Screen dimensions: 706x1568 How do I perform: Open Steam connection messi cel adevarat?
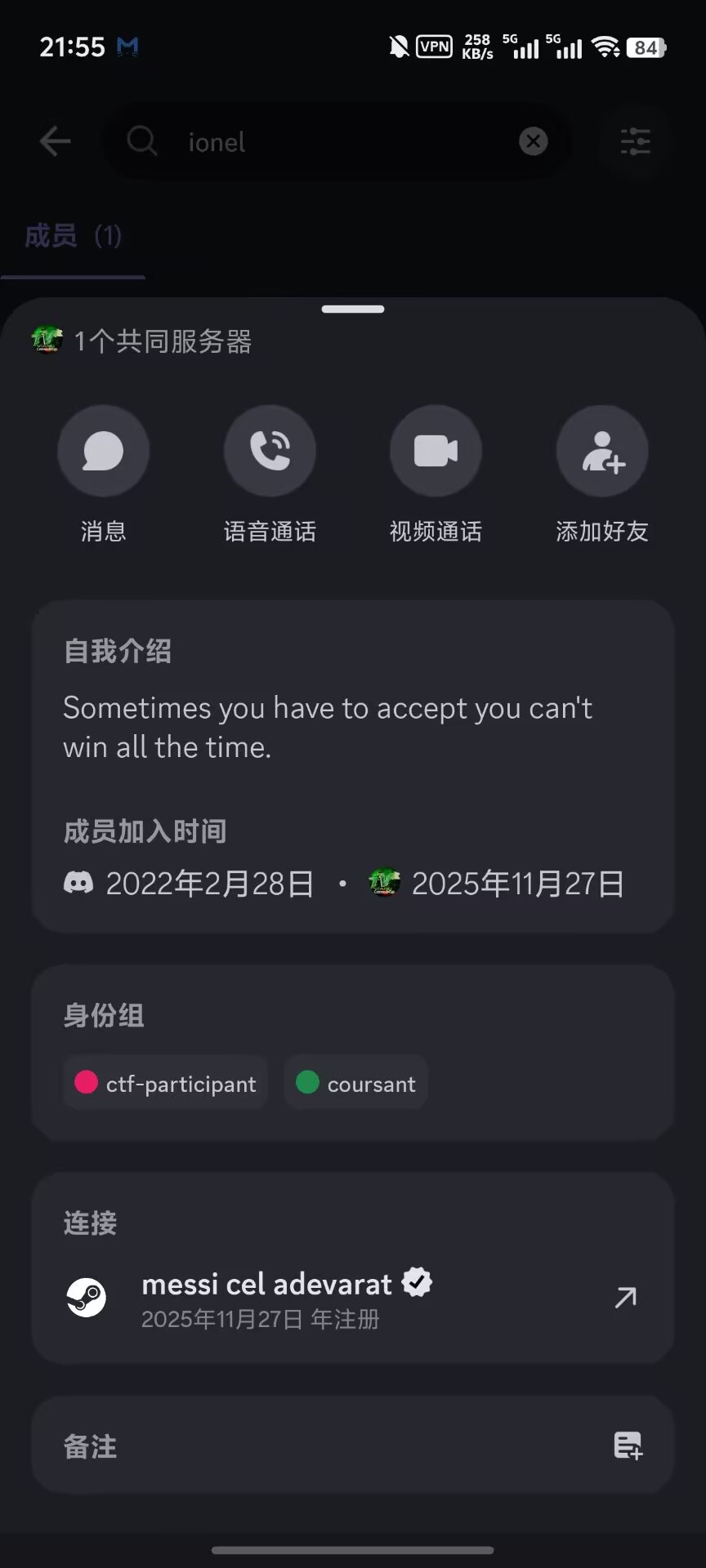[x=353, y=1297]
